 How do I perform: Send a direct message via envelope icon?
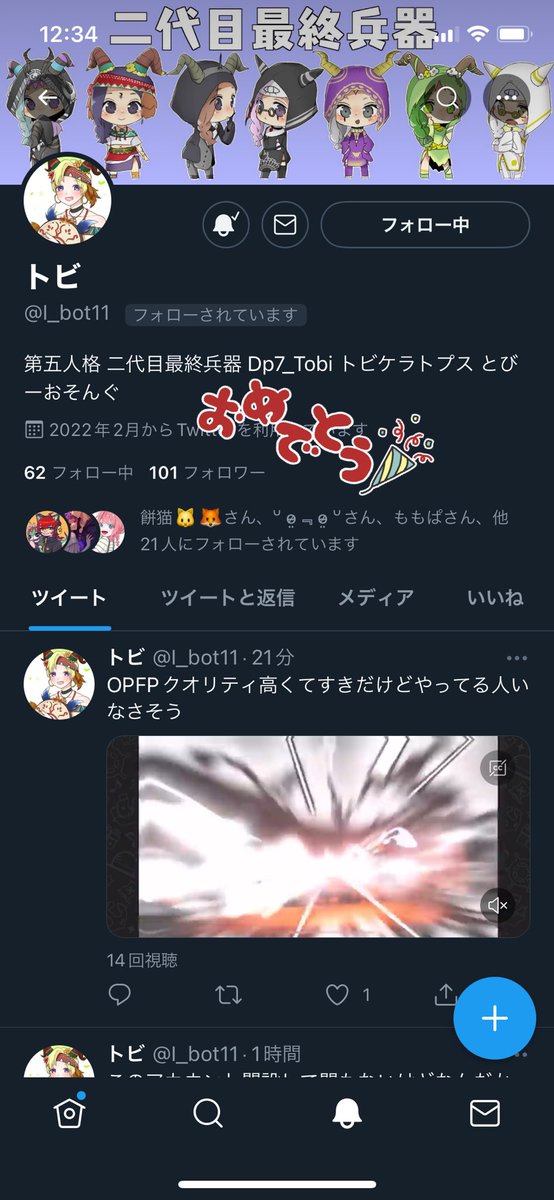pyautogui.click(x=285, y=225)
